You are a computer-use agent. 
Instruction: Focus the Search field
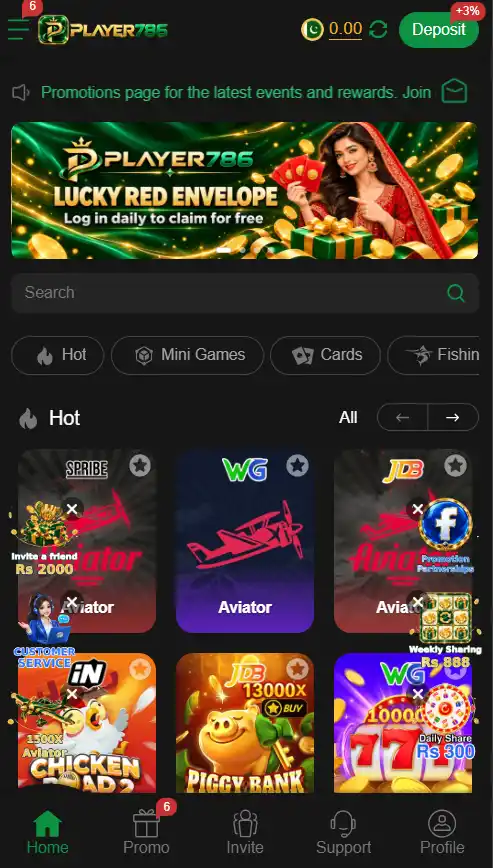(x=245, y=292)
